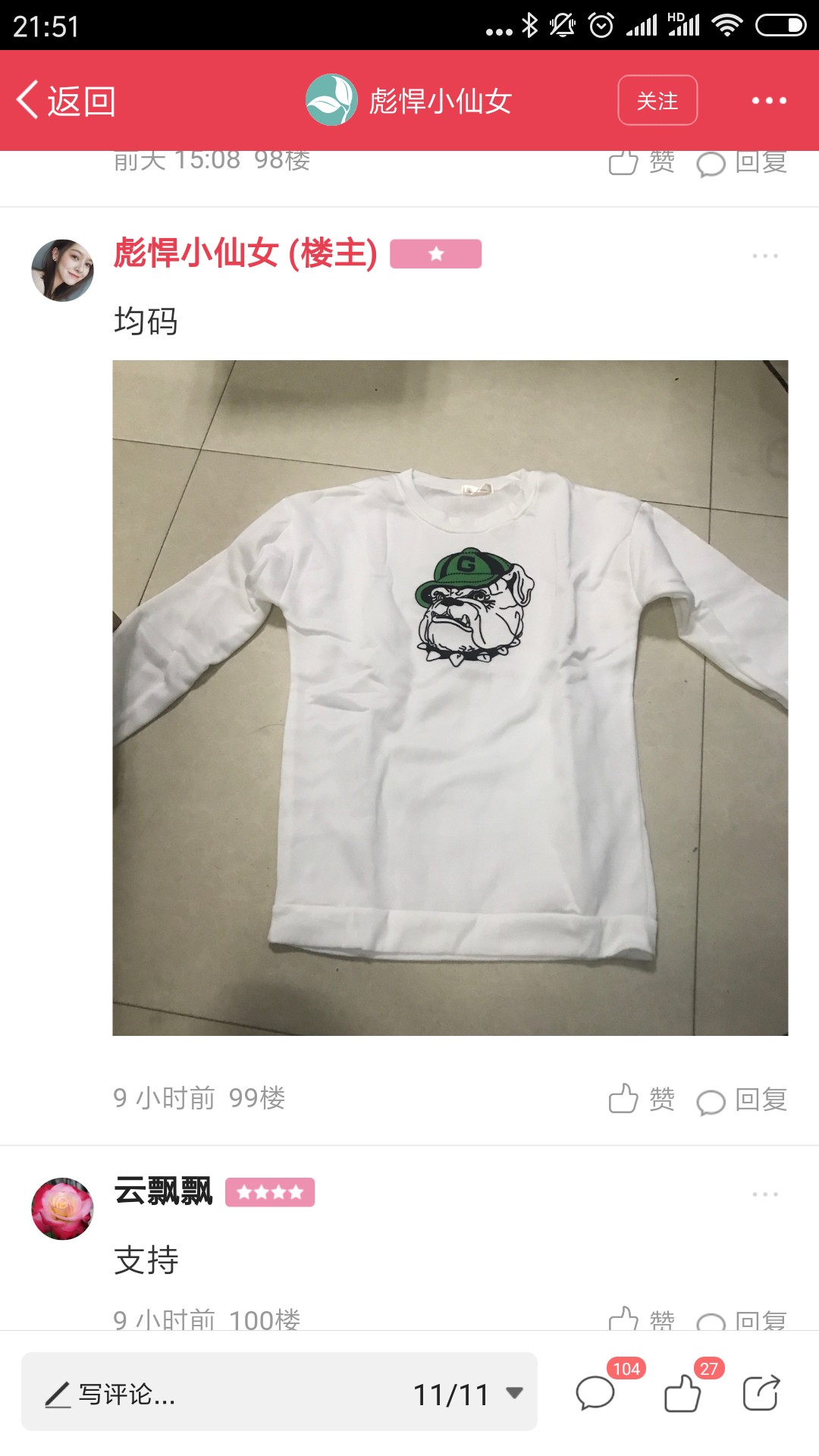Viewport: 819px width, 1456px height.
Task: Open 云飘飘's avatar
Action: 62,1209
